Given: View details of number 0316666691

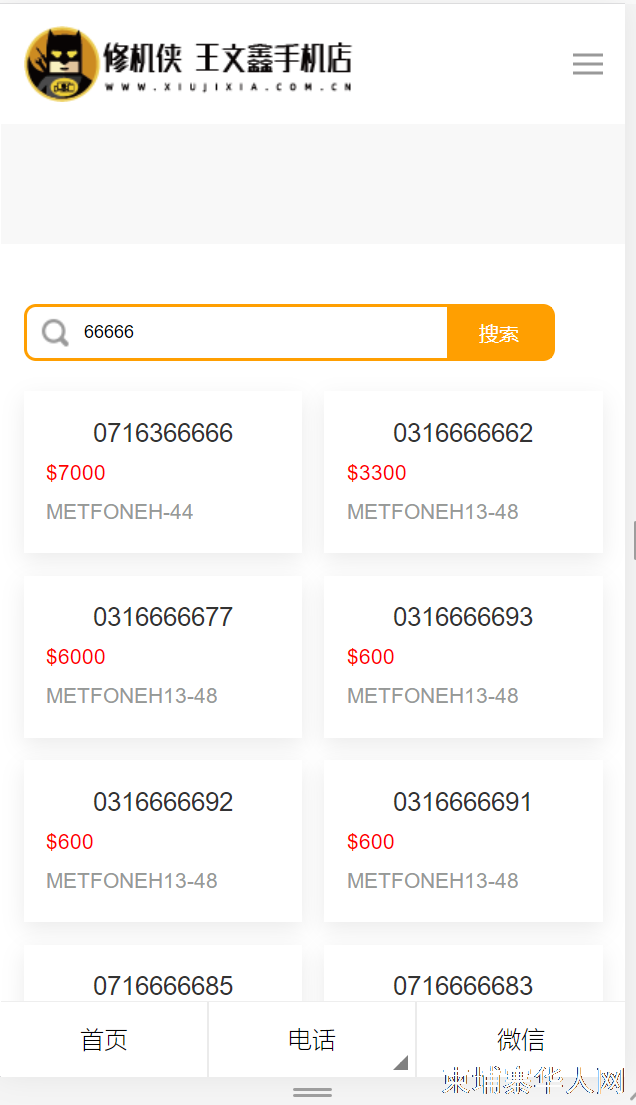Looking at the screenshot, I should point(463,841).
